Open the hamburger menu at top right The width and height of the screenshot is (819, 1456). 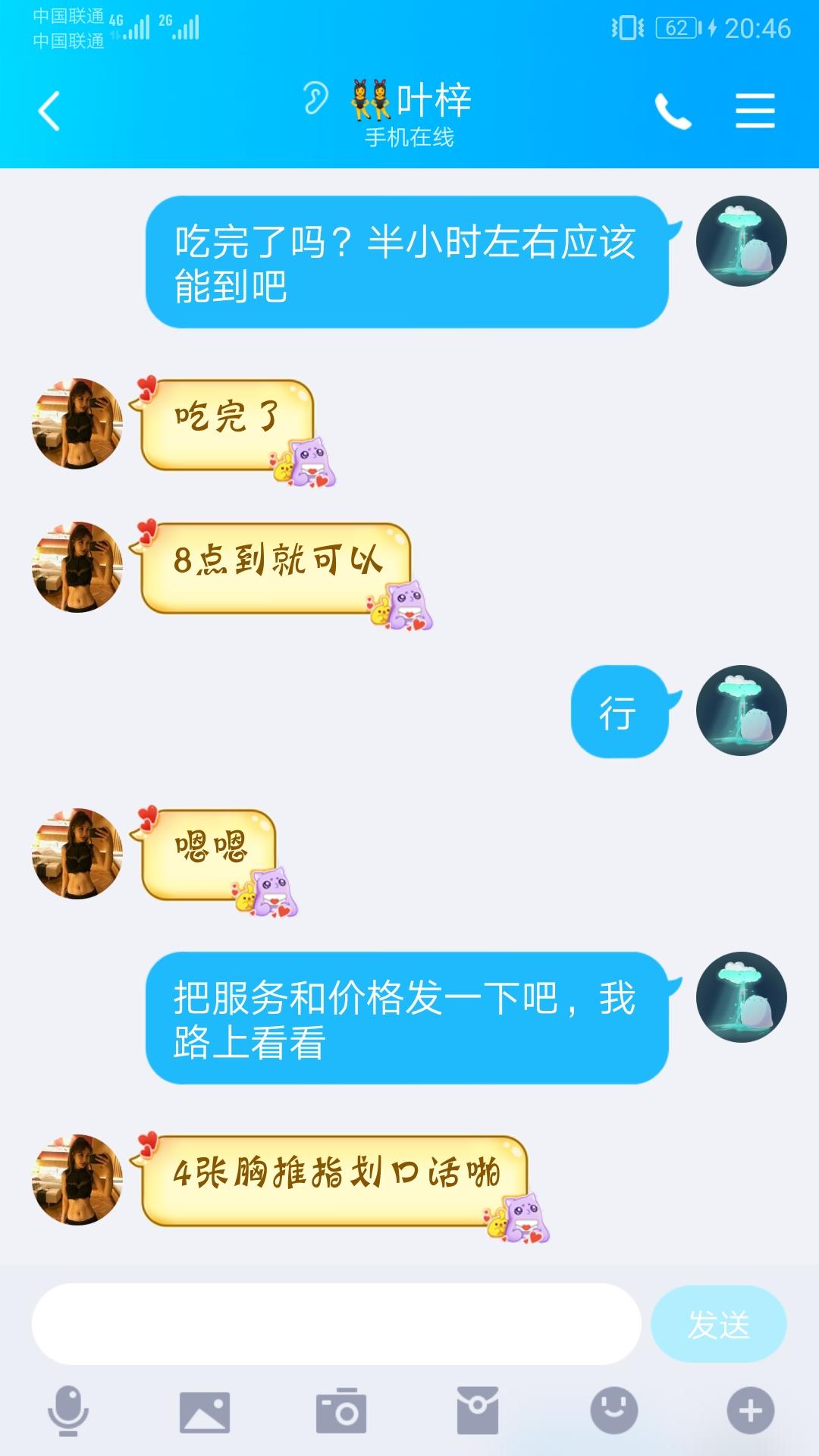point(755,111)
